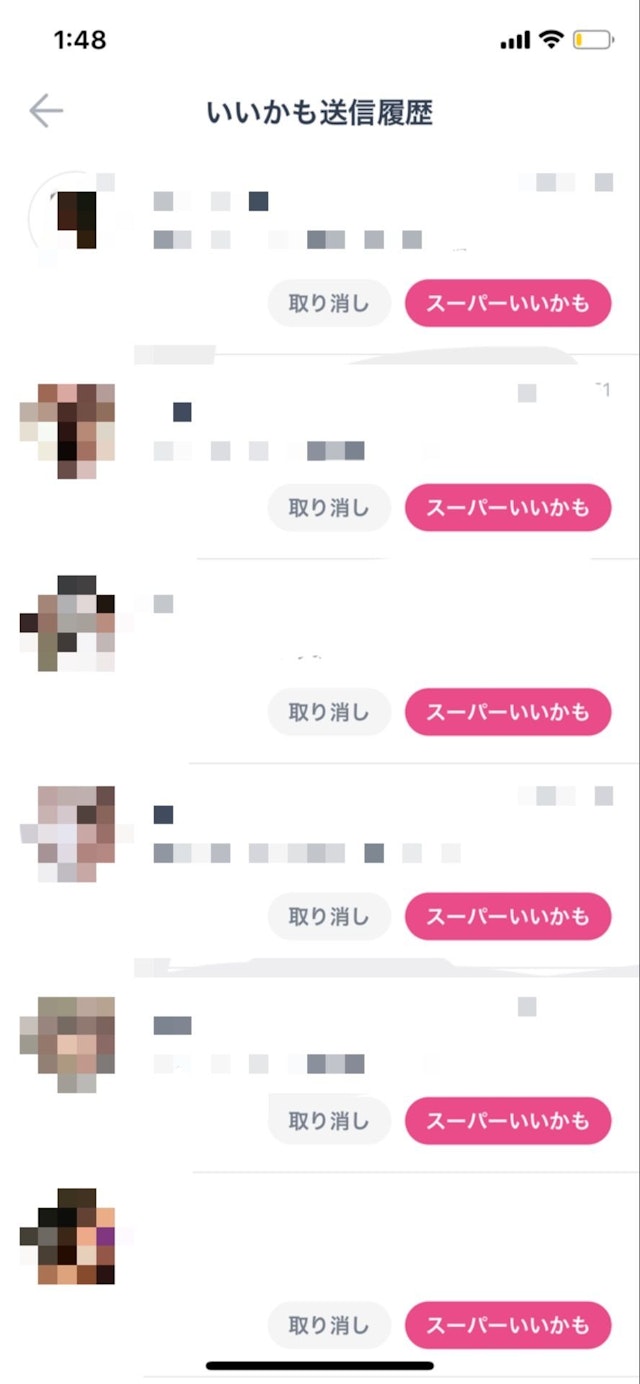Screen dimensions: 640x1384
Task: Tap 取り消し on the fourth entry
Action: tap(328, 916)
